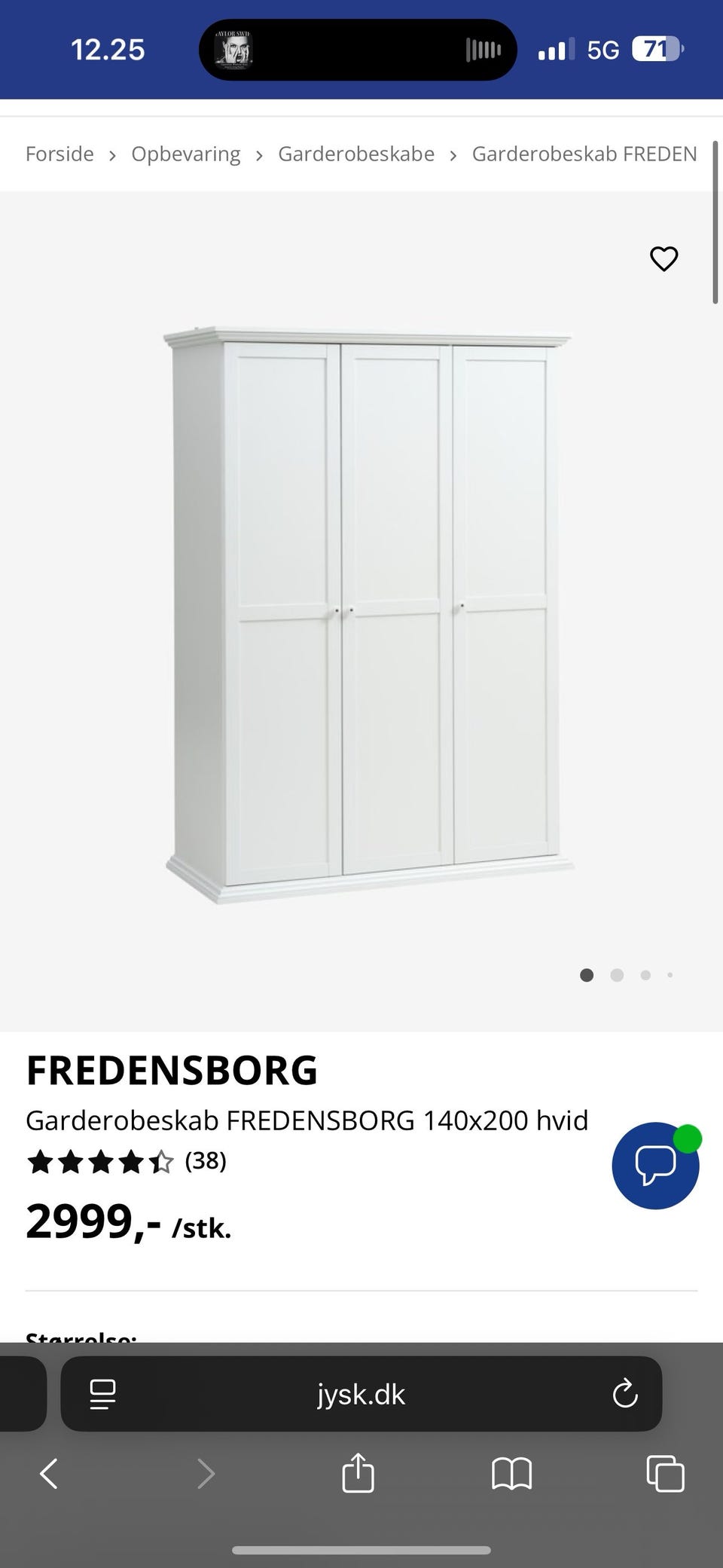
Task: Open the Bookmarks icon in Safari toolbar
Action: (510, 1474)
